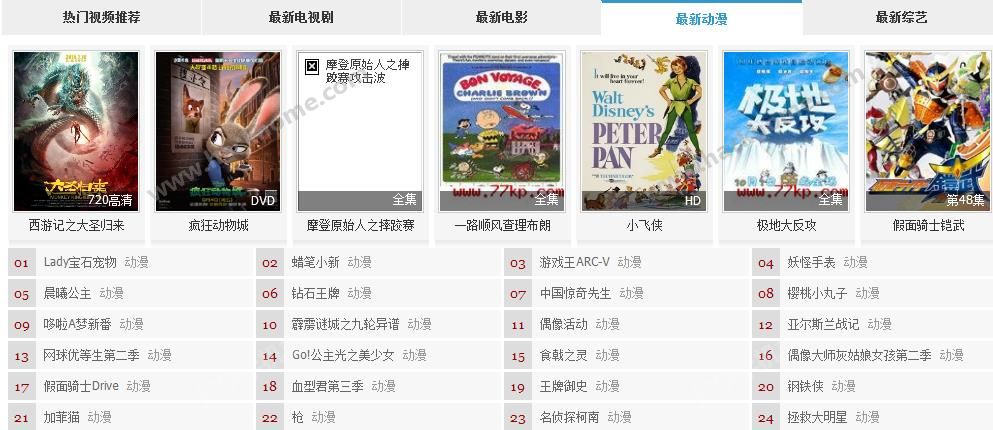The image size is (993, 430).
Task: Open the 极地大反攻 poster
Action: (786, 132)
